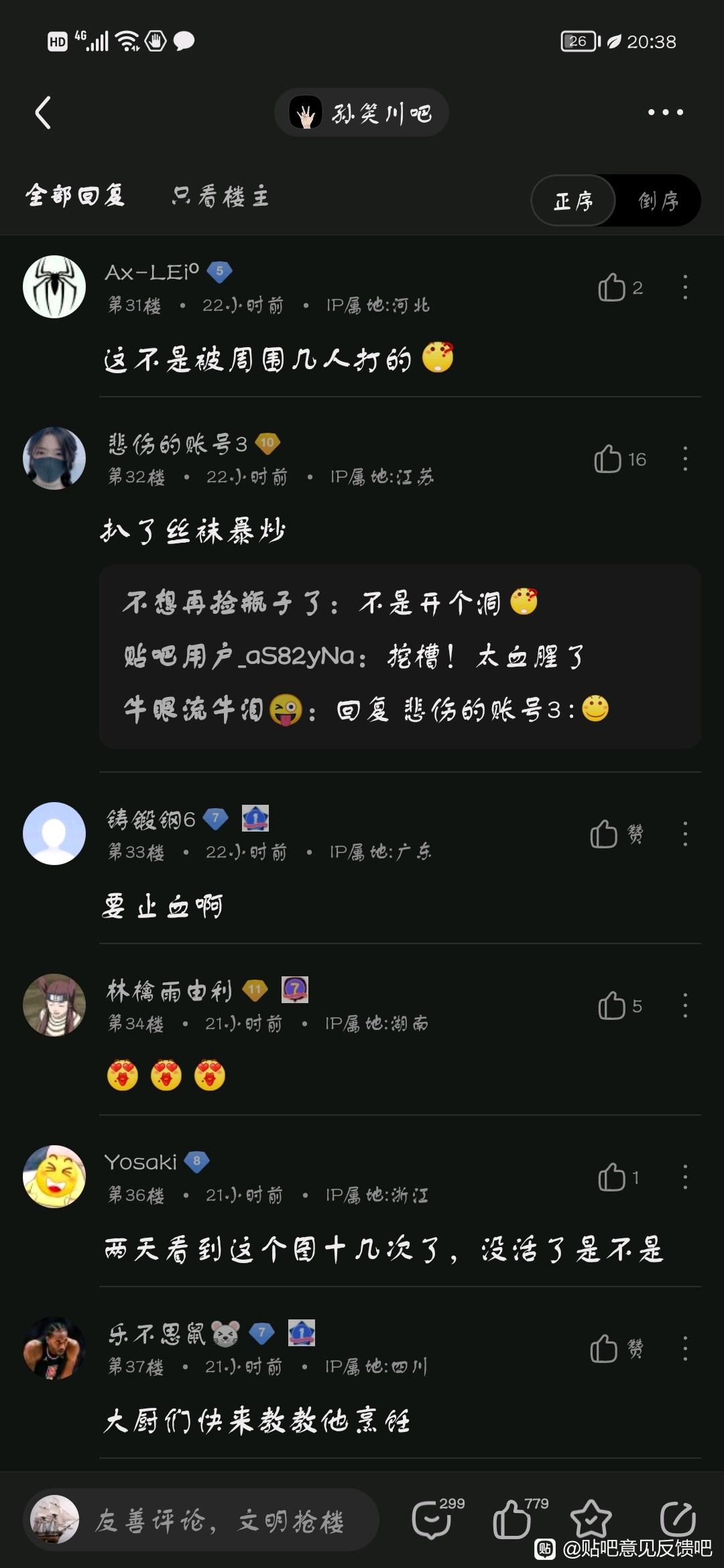Like 铸锻钢6's reply 要止血啊
The height and width of the screenshot is (1568, 724).
(605, 834)
